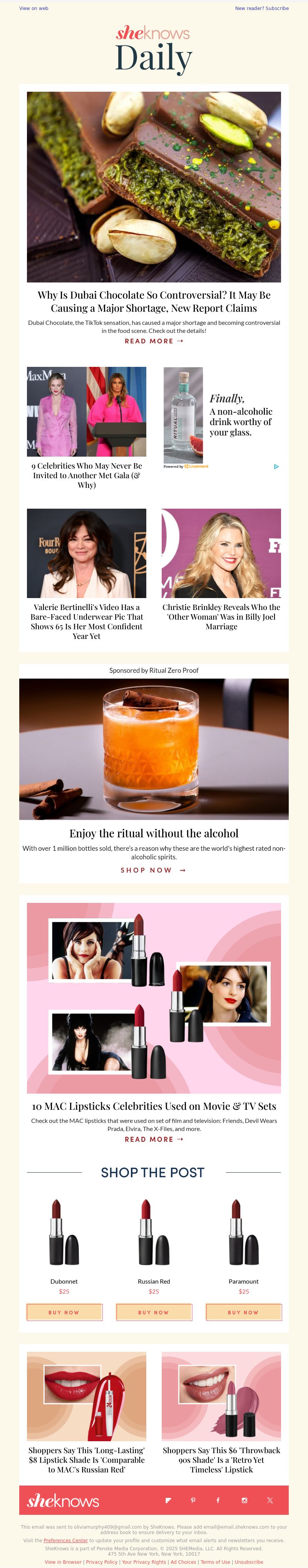Open SheKnows on Instagram
308x1568 pixels.
(244, 1500)
